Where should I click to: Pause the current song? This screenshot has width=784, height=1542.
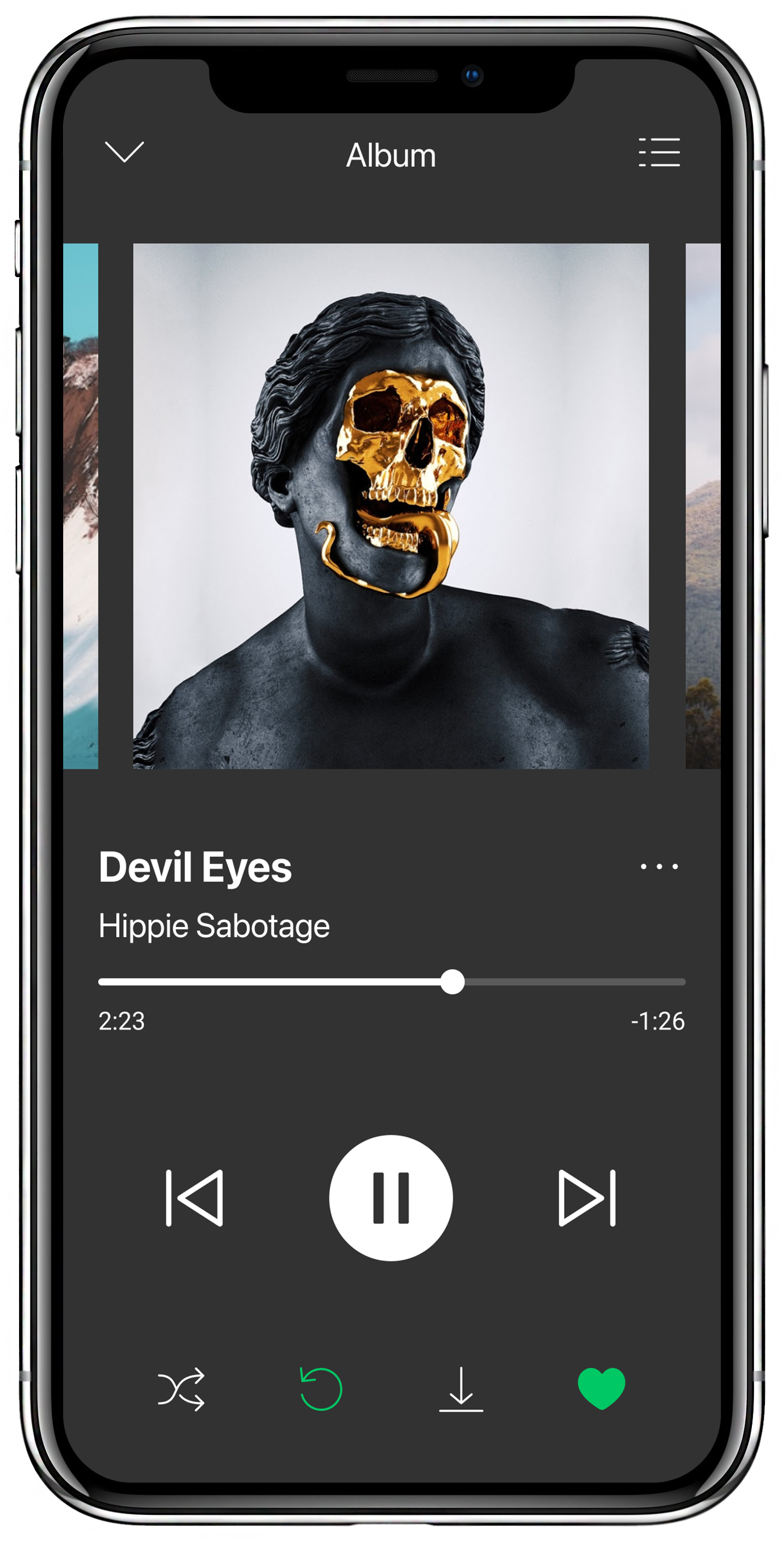tap(391, 1198)
